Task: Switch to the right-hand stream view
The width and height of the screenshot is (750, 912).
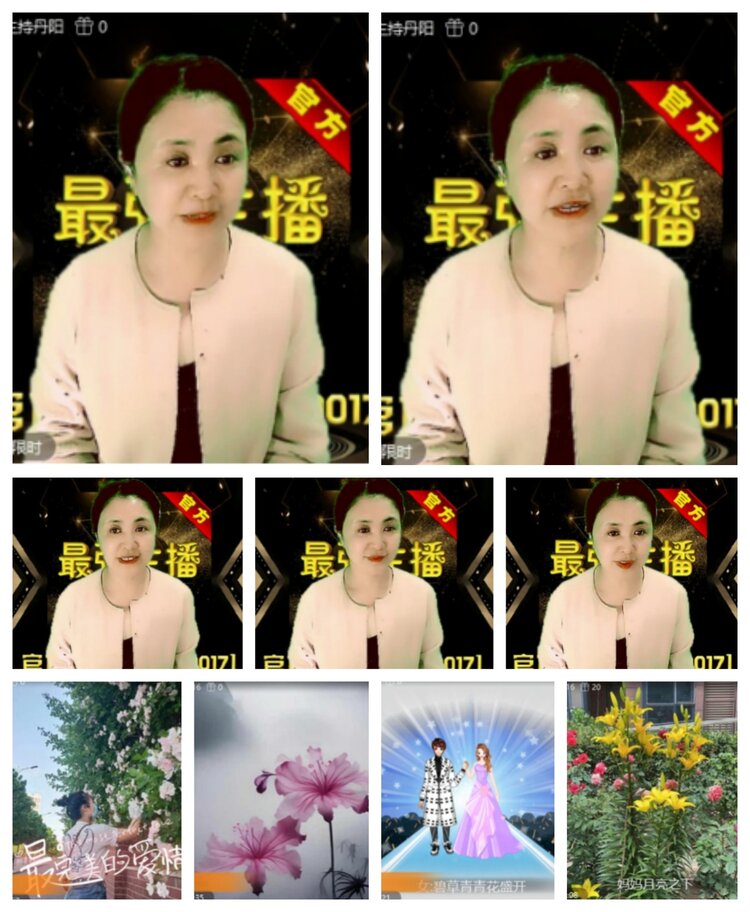Action: pyautogui.click(x=560, y=240)
